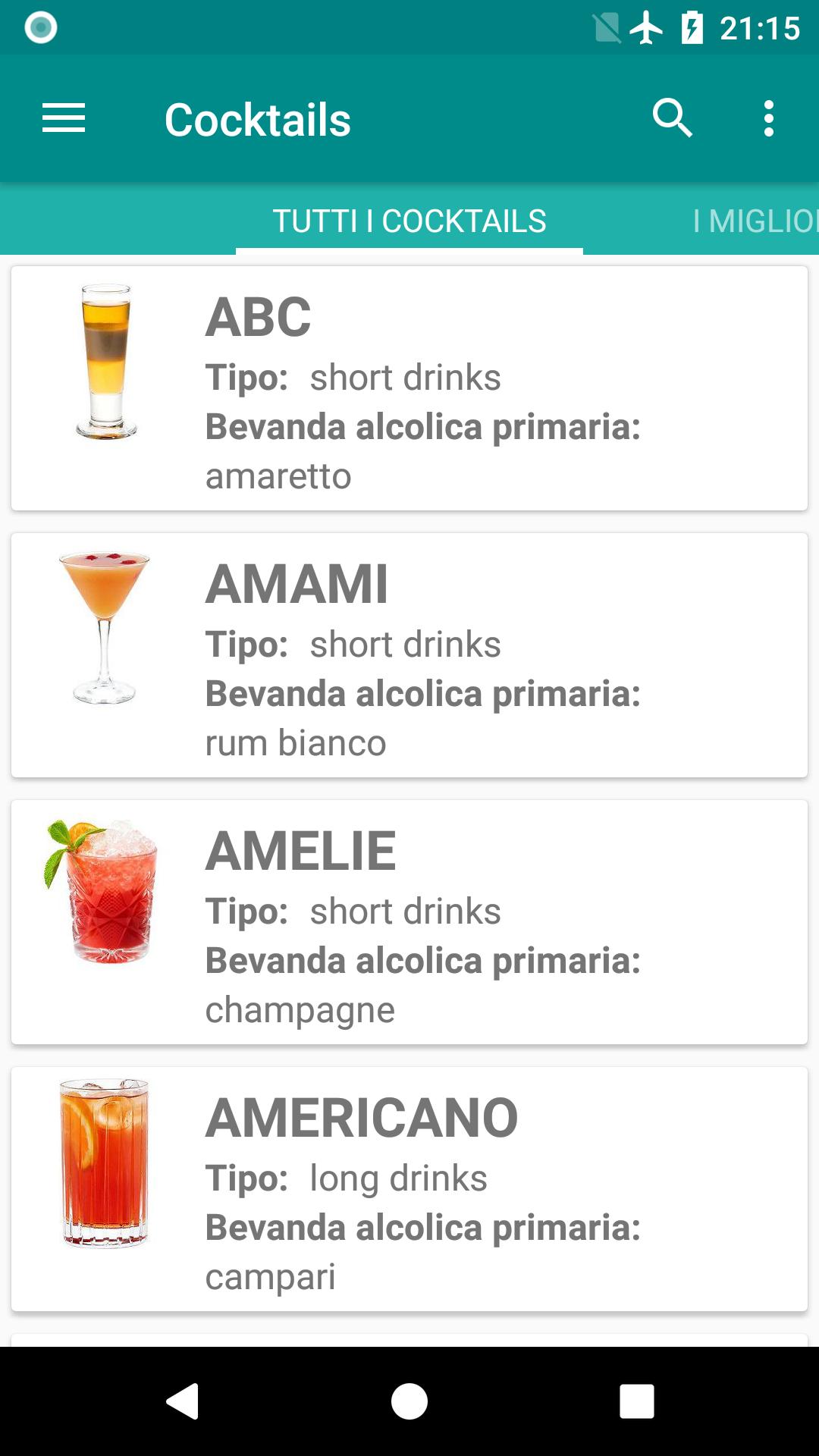
Task: Open the Amelie champagne cocktail
Action: point(409,922)
